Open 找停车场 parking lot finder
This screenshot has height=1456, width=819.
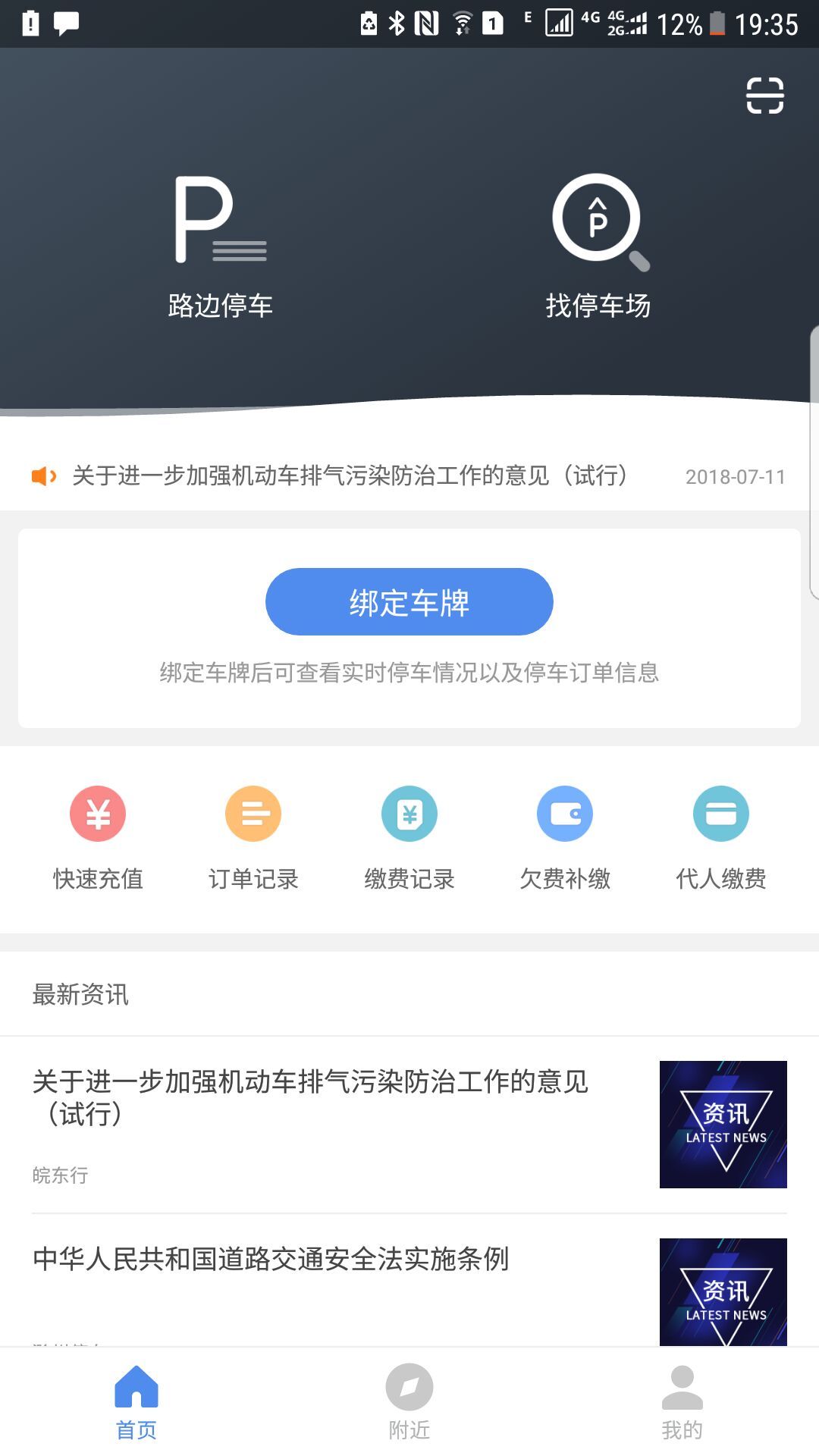pyautogui.click(x=598, y=243)
